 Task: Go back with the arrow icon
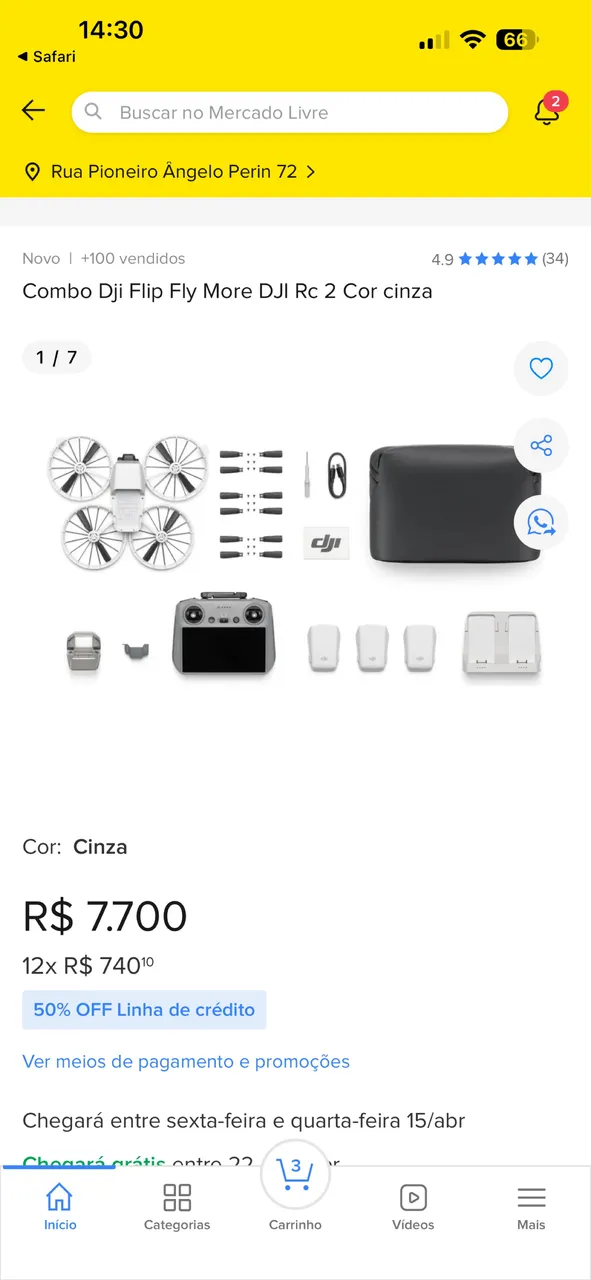pos(33,111)
